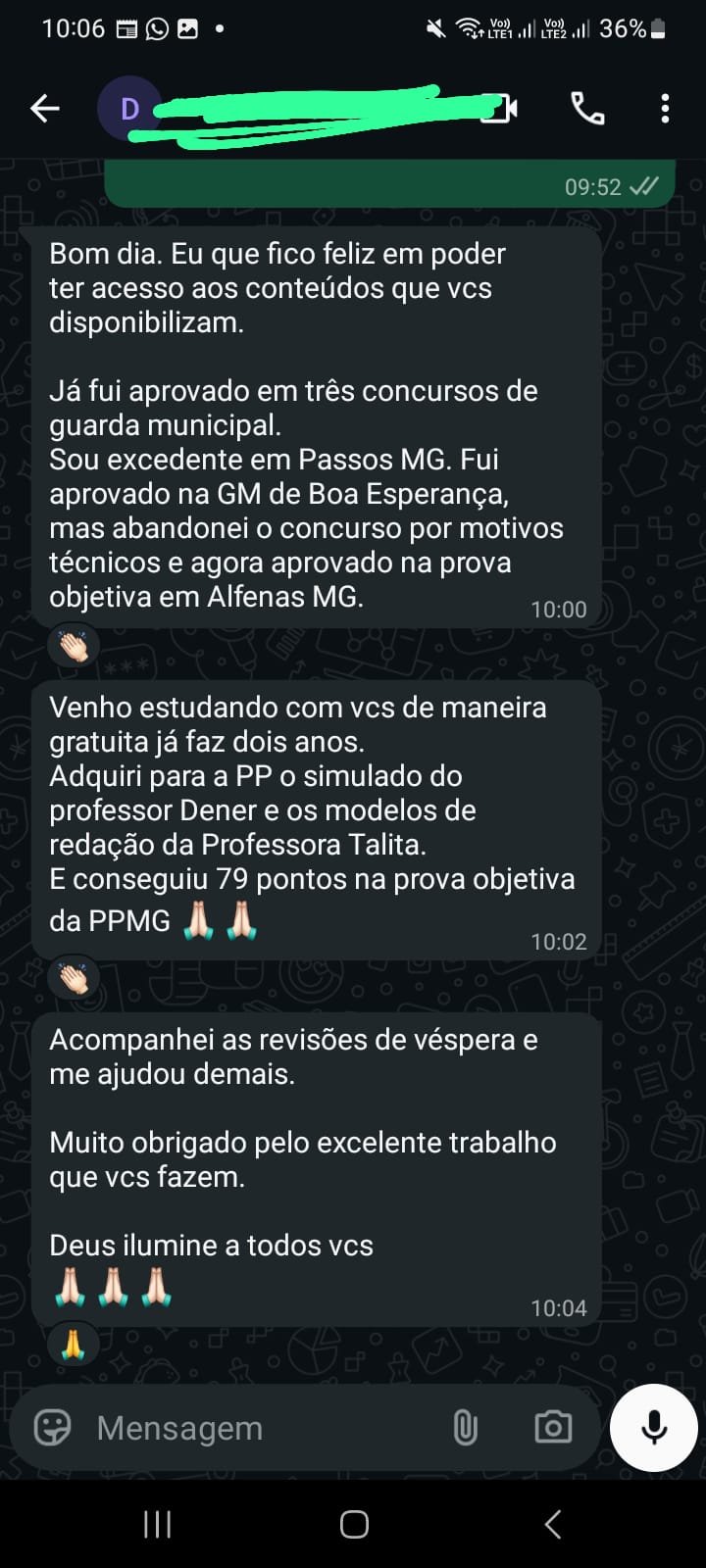
Task: View clapping reaction on the 10:02 message
Action: (74, 978)
